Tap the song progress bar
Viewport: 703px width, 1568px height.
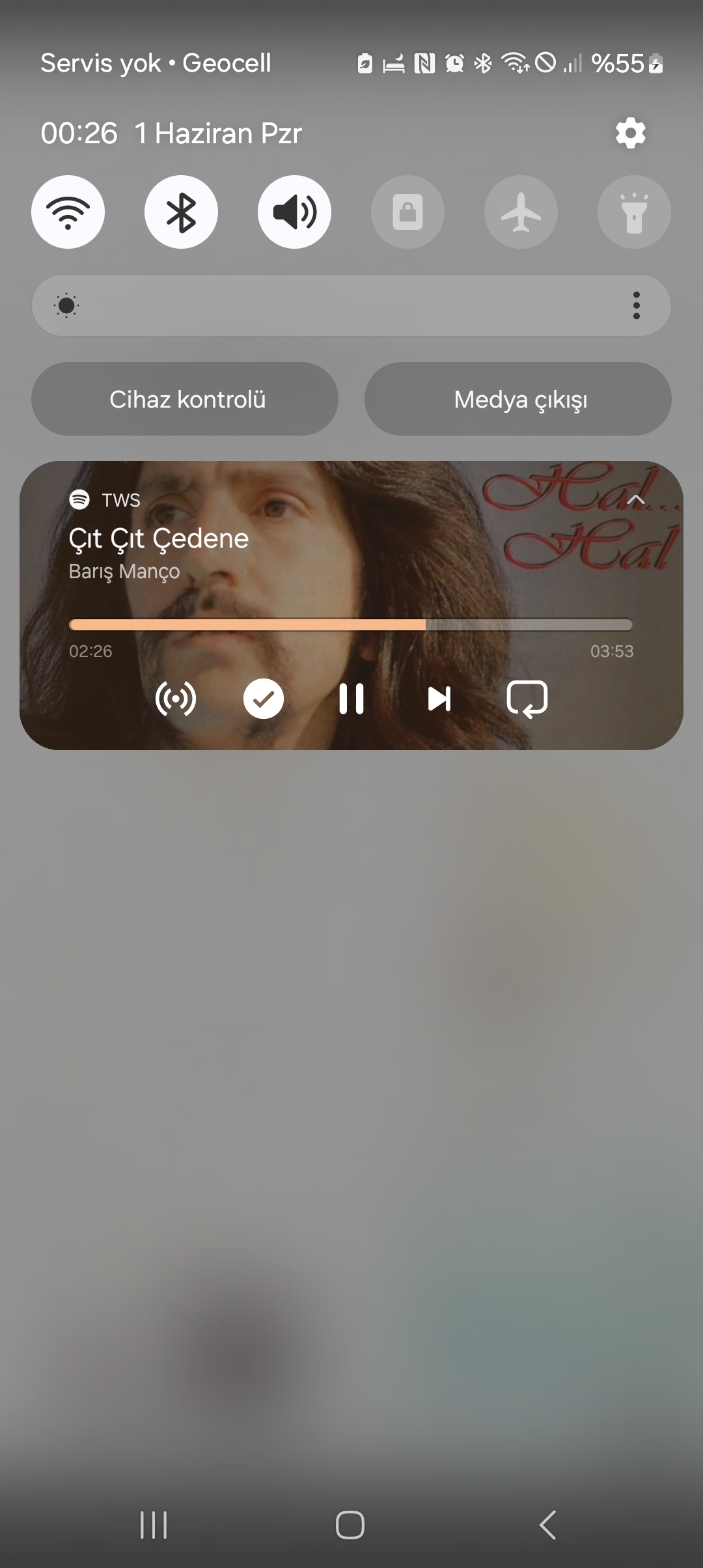351,625
